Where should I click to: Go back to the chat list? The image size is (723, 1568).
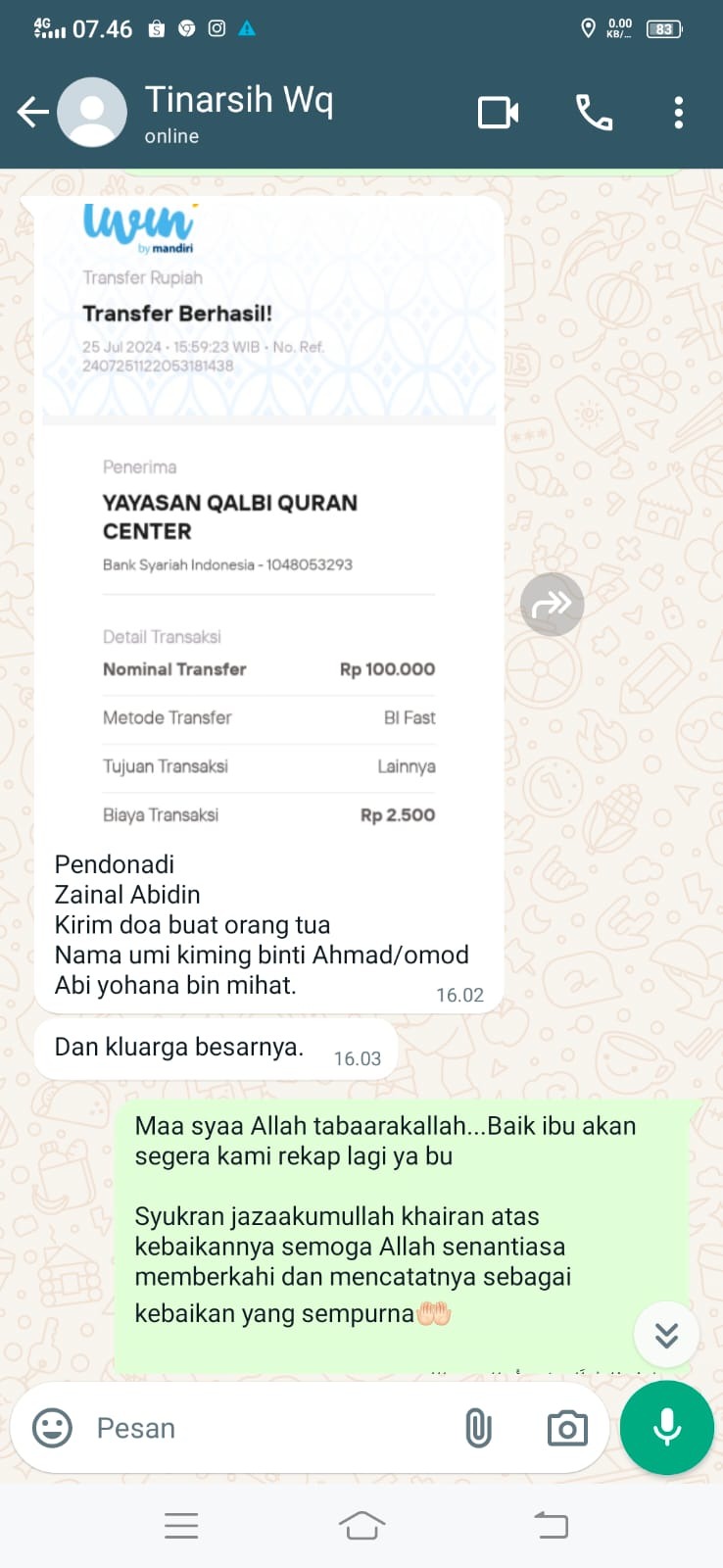pos(32,113)
